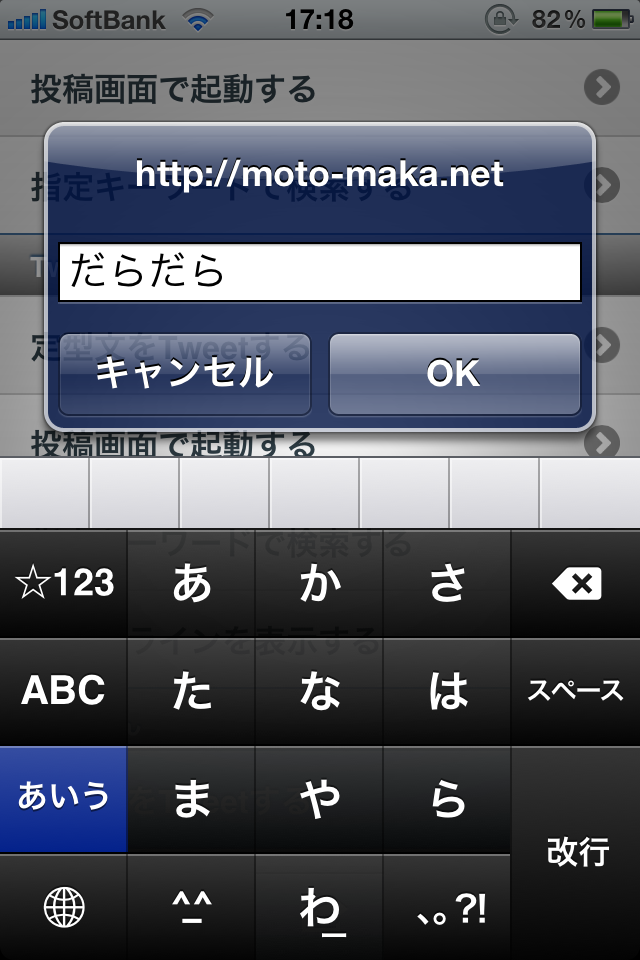Tap the あ kana key
Image resolution: width=640 pixels, height=960 pixels.
[x=192, y=584]
